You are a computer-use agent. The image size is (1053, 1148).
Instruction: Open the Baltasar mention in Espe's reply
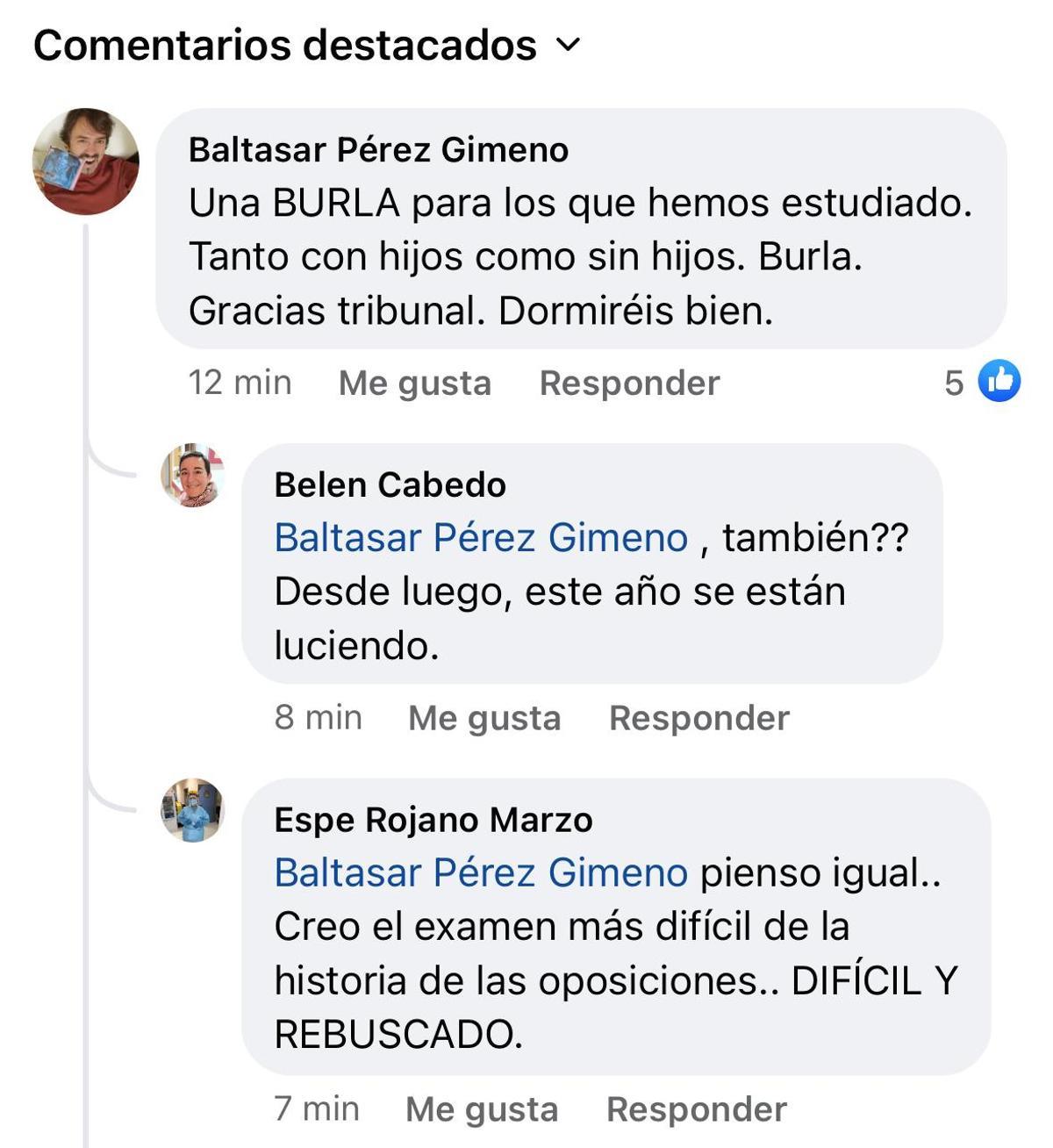click(479, 872)
